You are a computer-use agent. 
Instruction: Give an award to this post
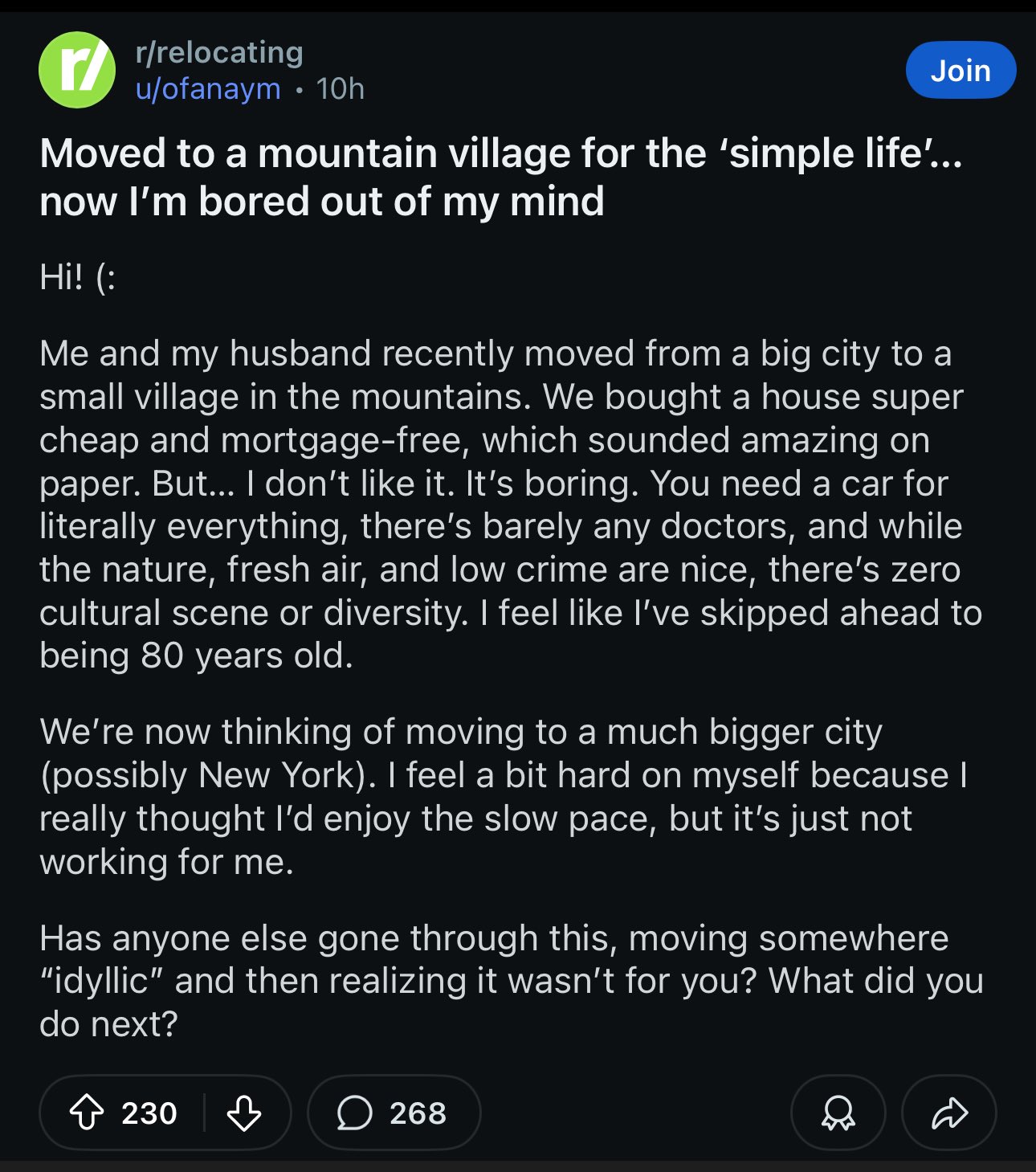click(x=838, y=1113)
